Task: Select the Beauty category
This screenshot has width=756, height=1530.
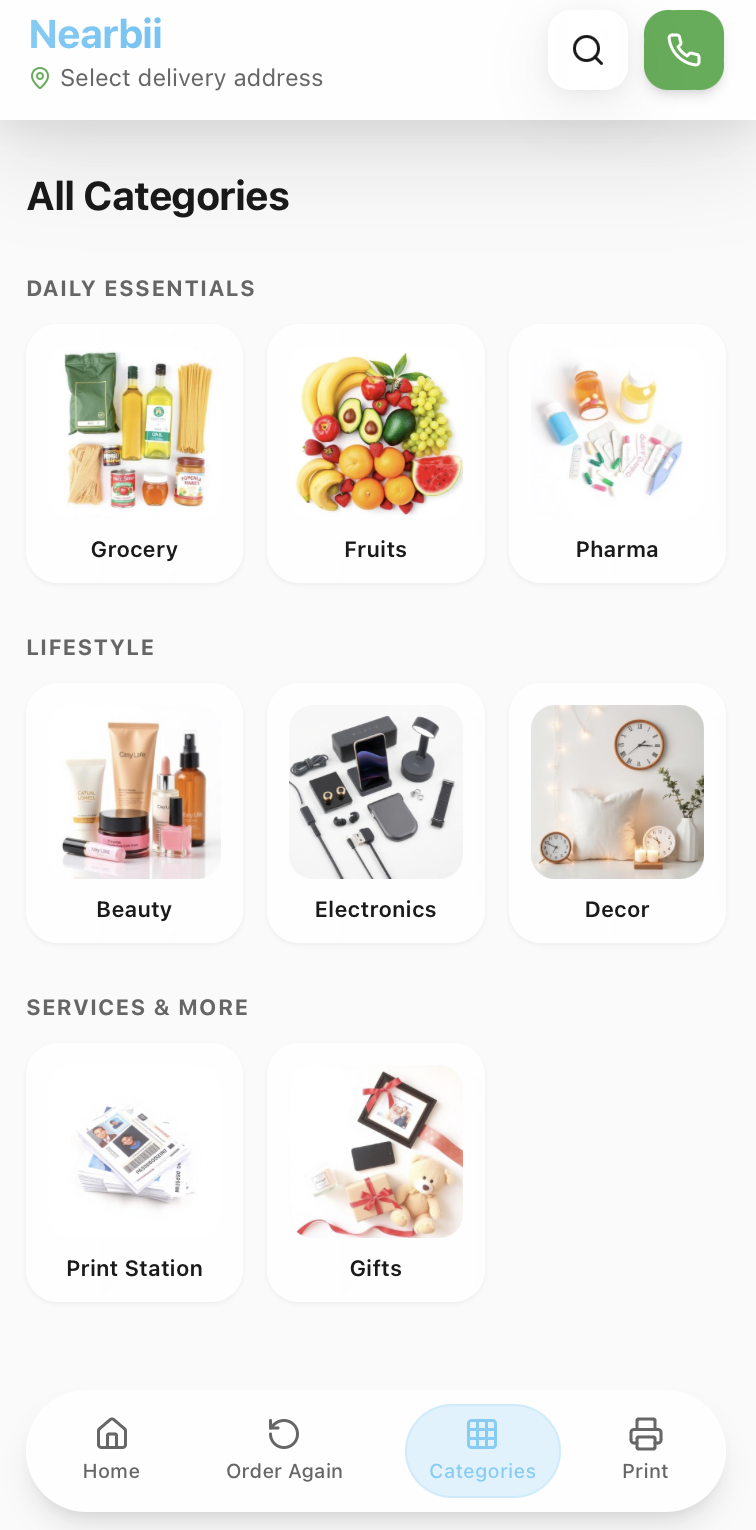Action: 134,812
